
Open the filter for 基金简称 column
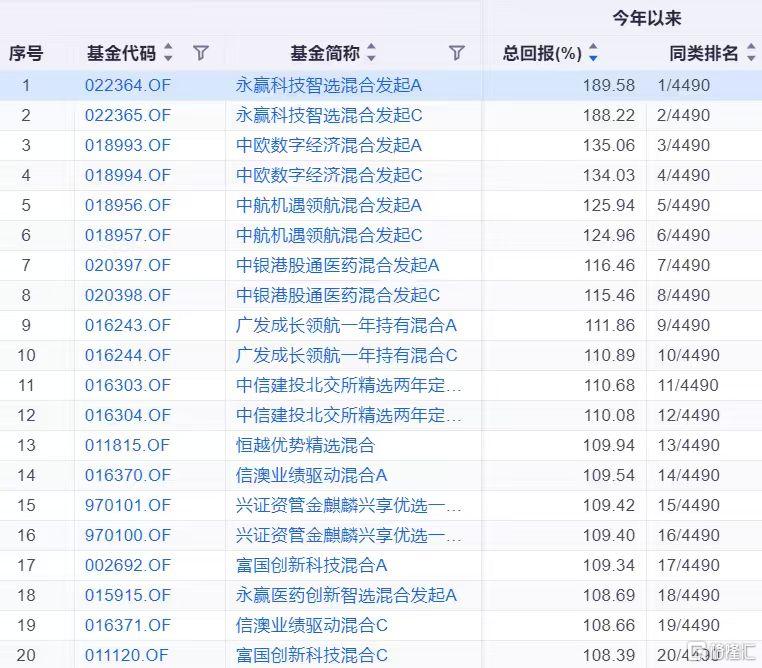456,53
